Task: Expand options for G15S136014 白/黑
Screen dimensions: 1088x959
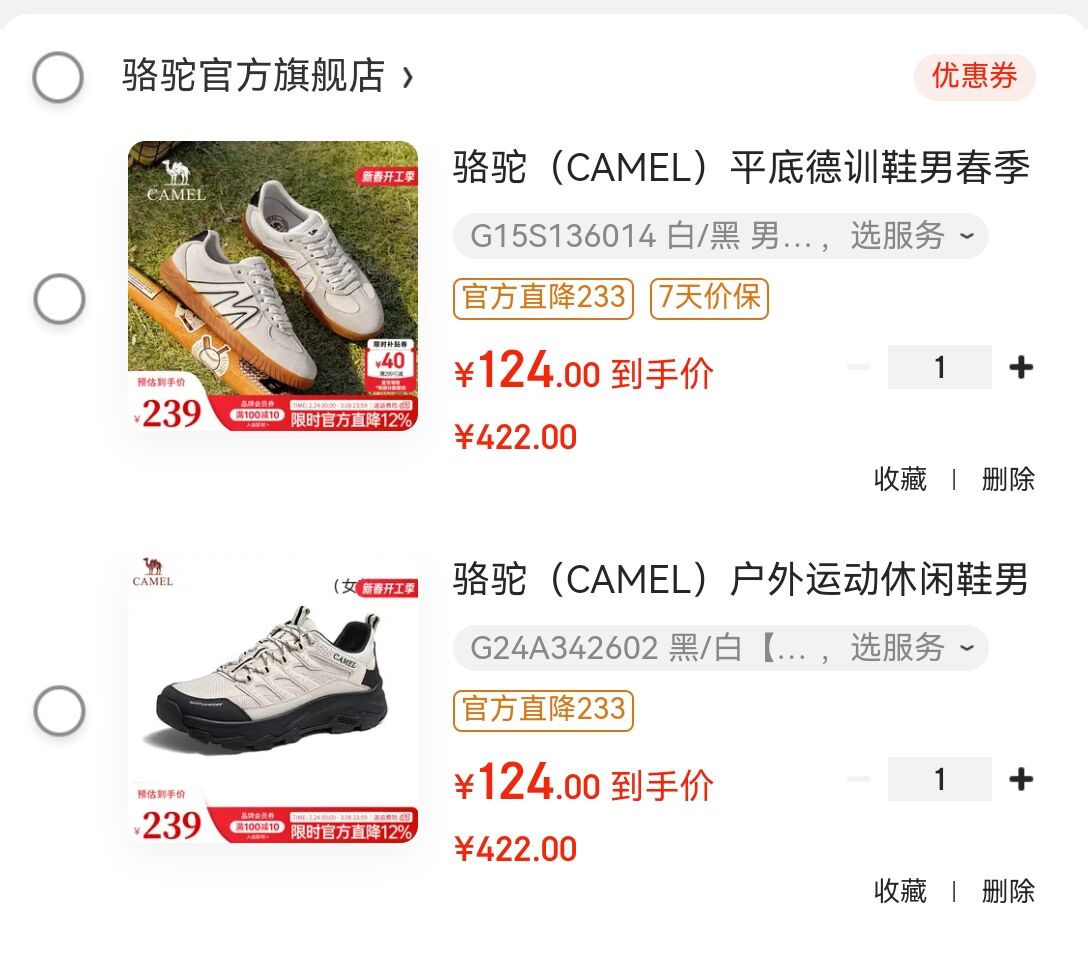Action: coord(720,237)
